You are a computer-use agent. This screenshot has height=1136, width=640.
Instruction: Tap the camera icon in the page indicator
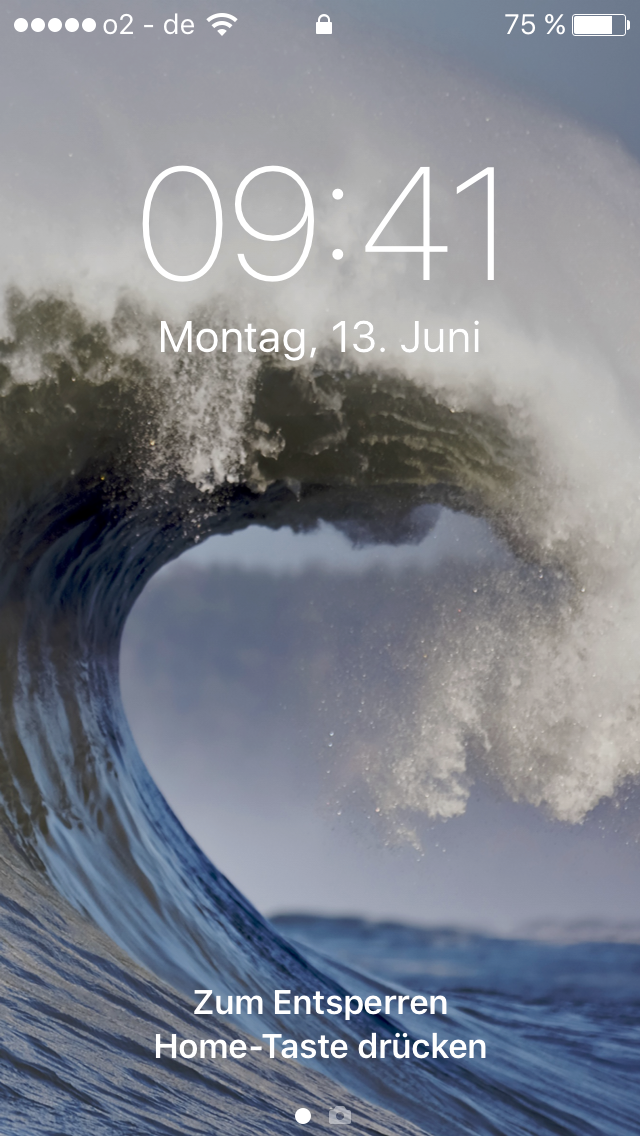point(340,1115)
